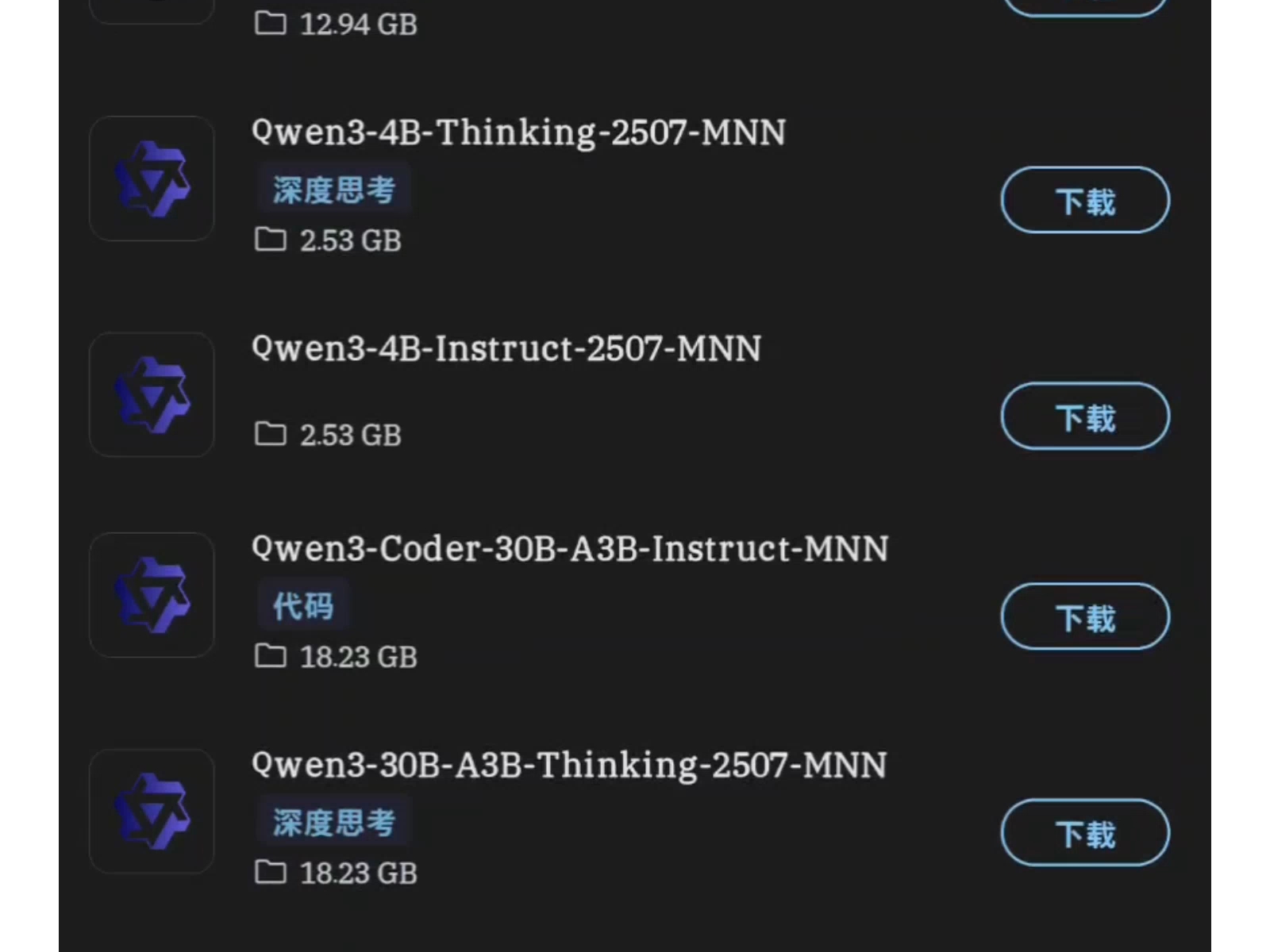View Qwen3-Coder-30B-A3B-Instruct-MNN model row
Image resolution: width=1270 pixels, height=952 pixels.
coord(570,549)
